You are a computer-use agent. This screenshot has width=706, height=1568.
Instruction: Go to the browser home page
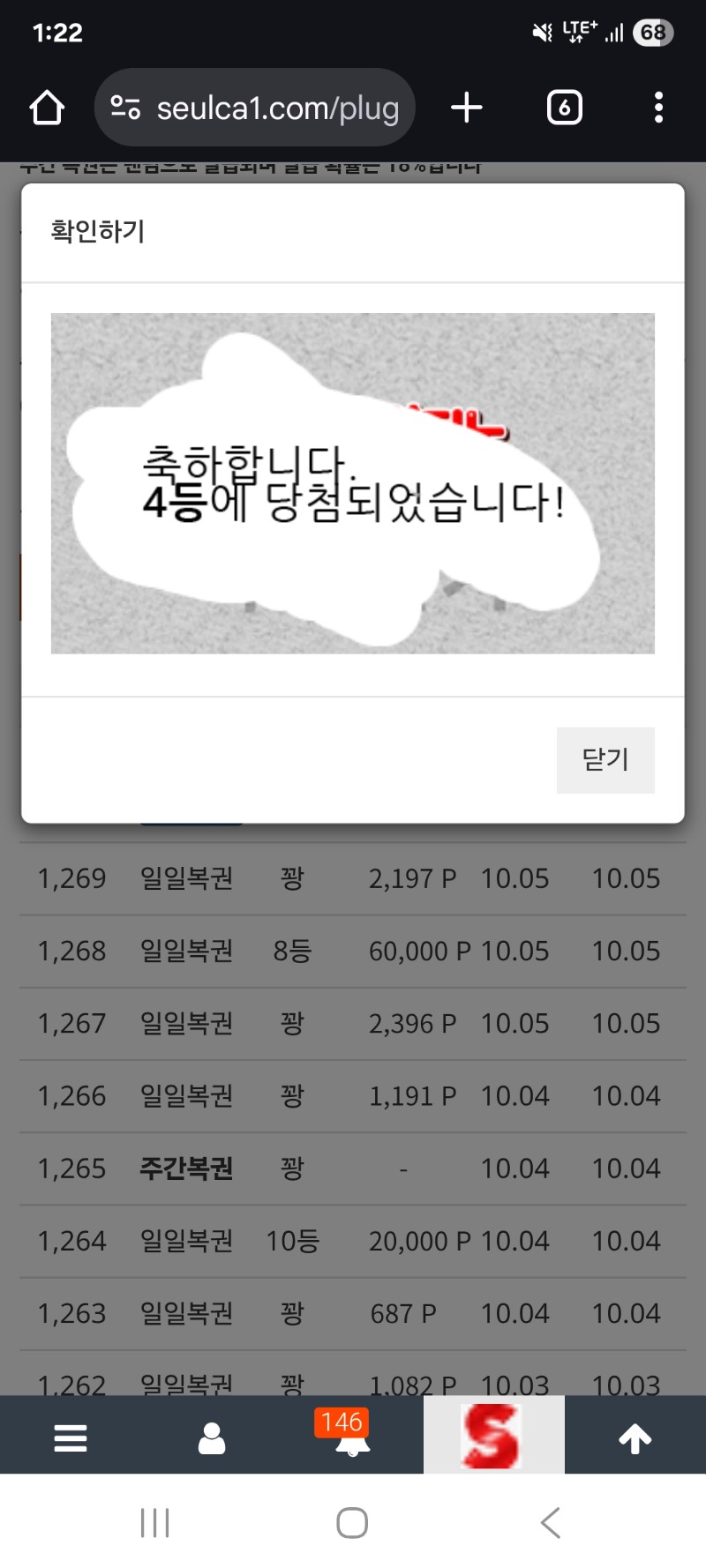point(47,108)
